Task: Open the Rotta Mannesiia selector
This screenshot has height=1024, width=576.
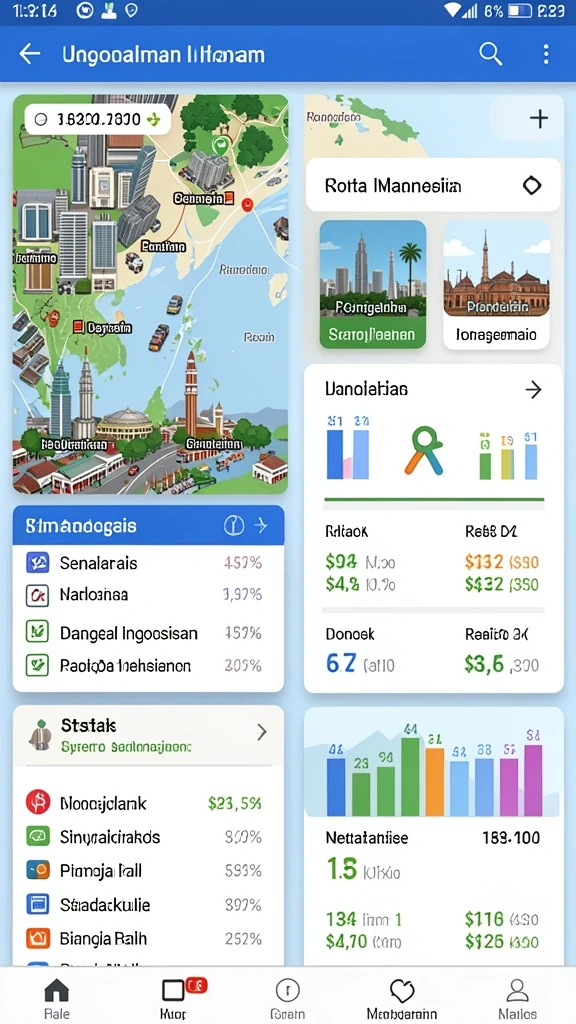Action: pyautogui.click(x=433, y=185)
